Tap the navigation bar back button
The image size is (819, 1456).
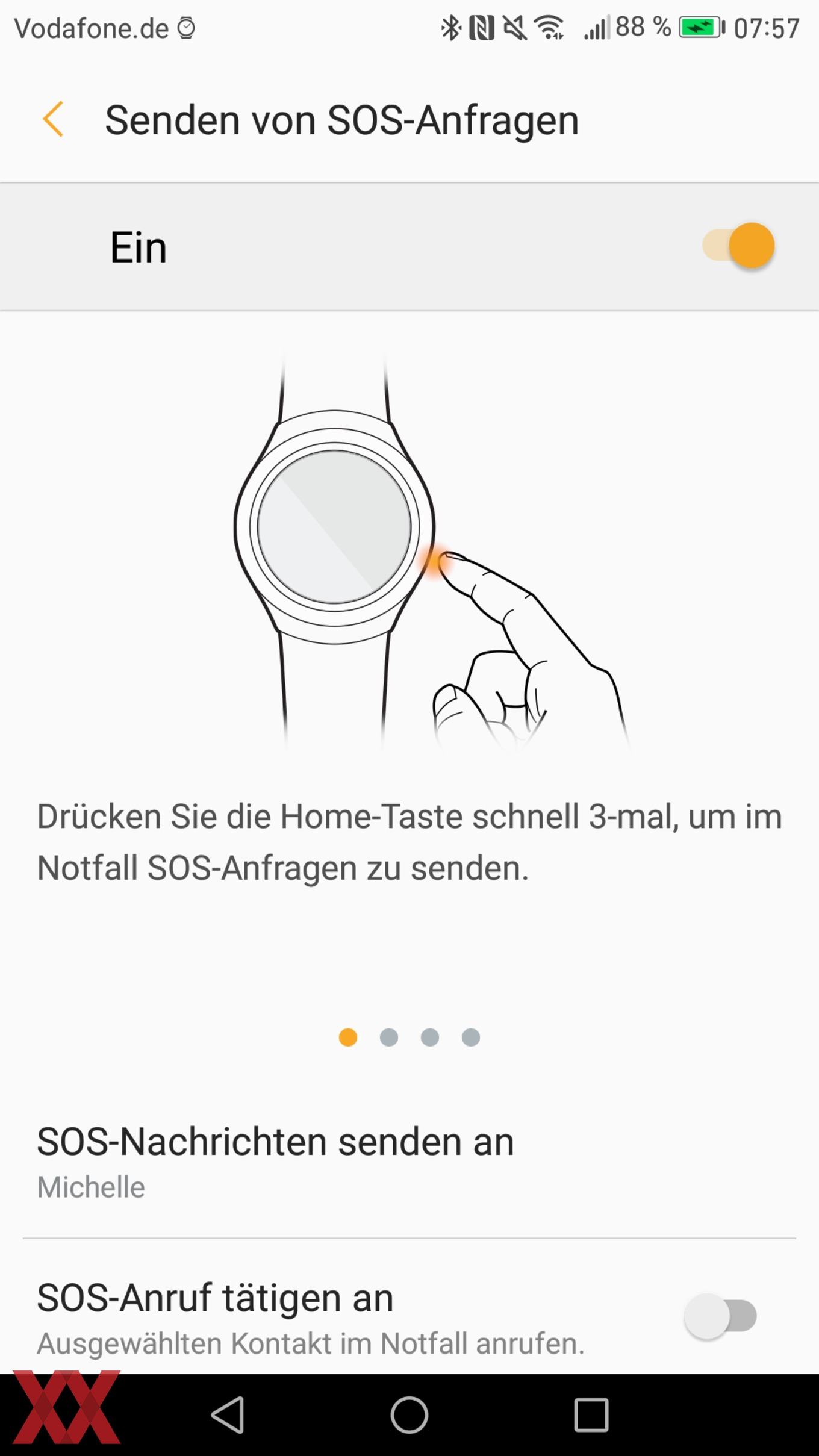pos(228,1415)
